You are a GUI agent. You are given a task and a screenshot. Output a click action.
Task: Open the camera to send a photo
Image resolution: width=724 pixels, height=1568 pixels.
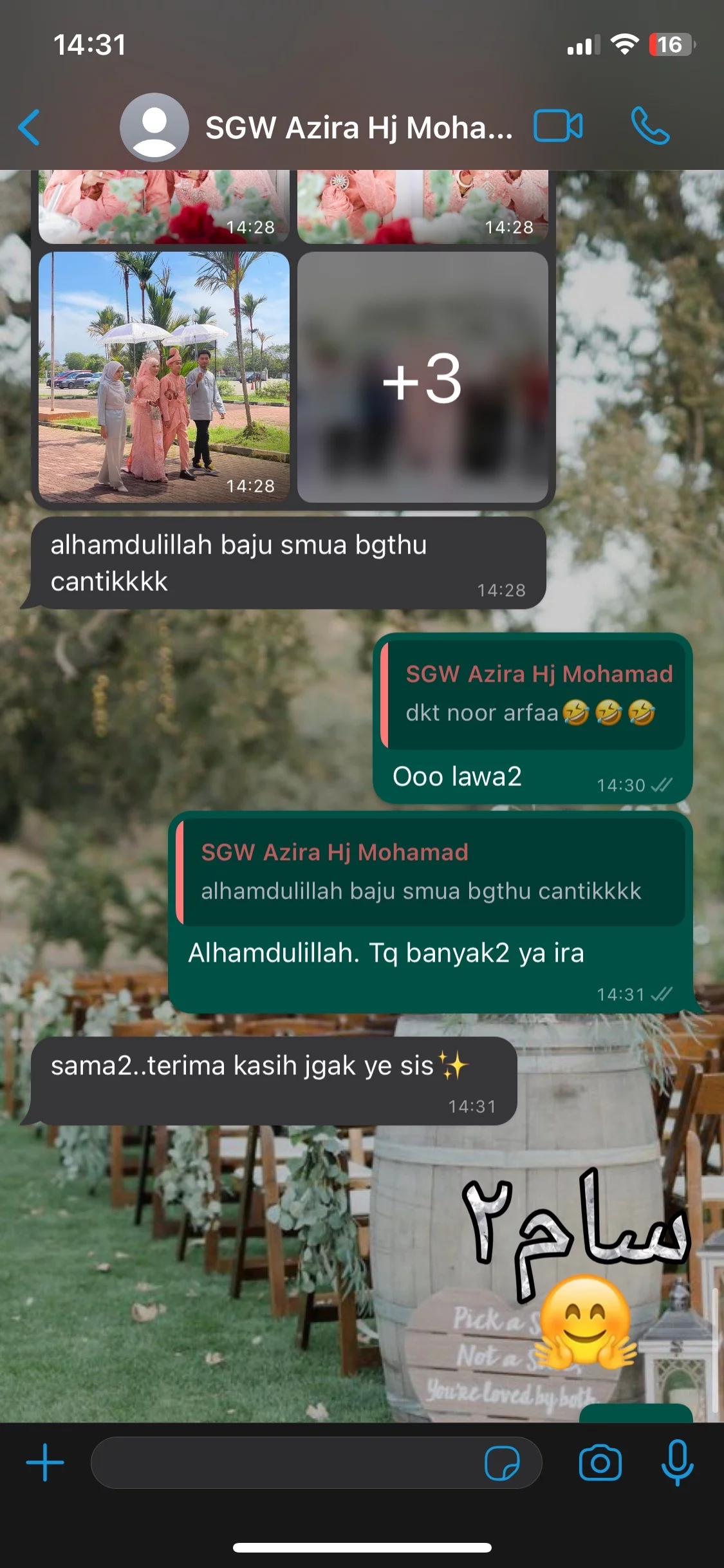(x=600, y=1462)
